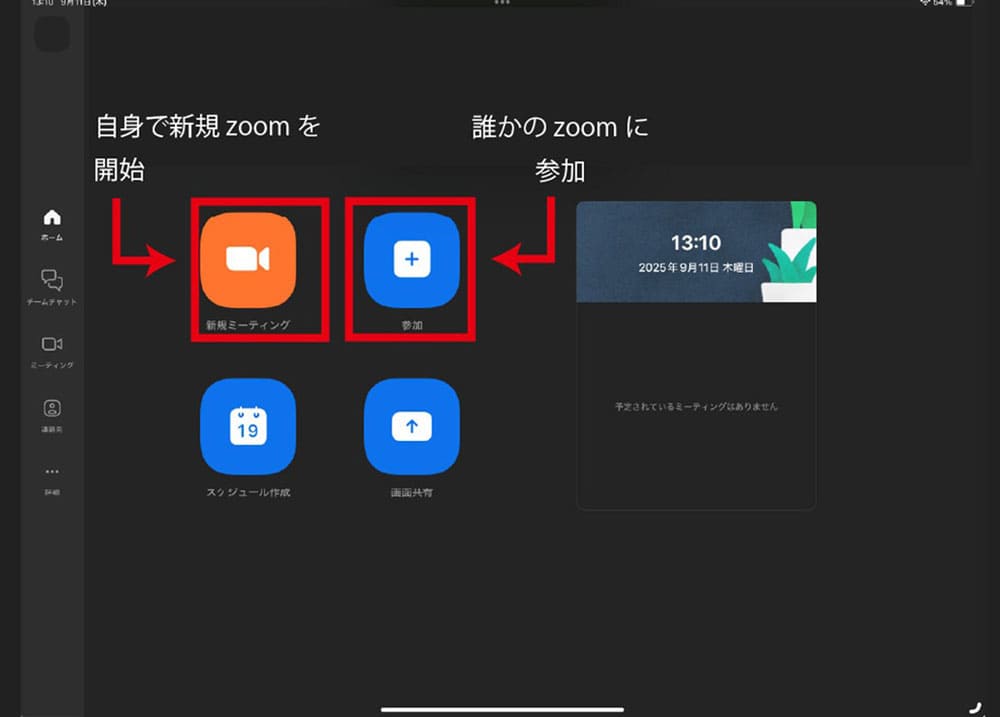1000x717 pixels.
Task: Open the 連絡先 contacts tab
Action: click(x=52, y=412)
